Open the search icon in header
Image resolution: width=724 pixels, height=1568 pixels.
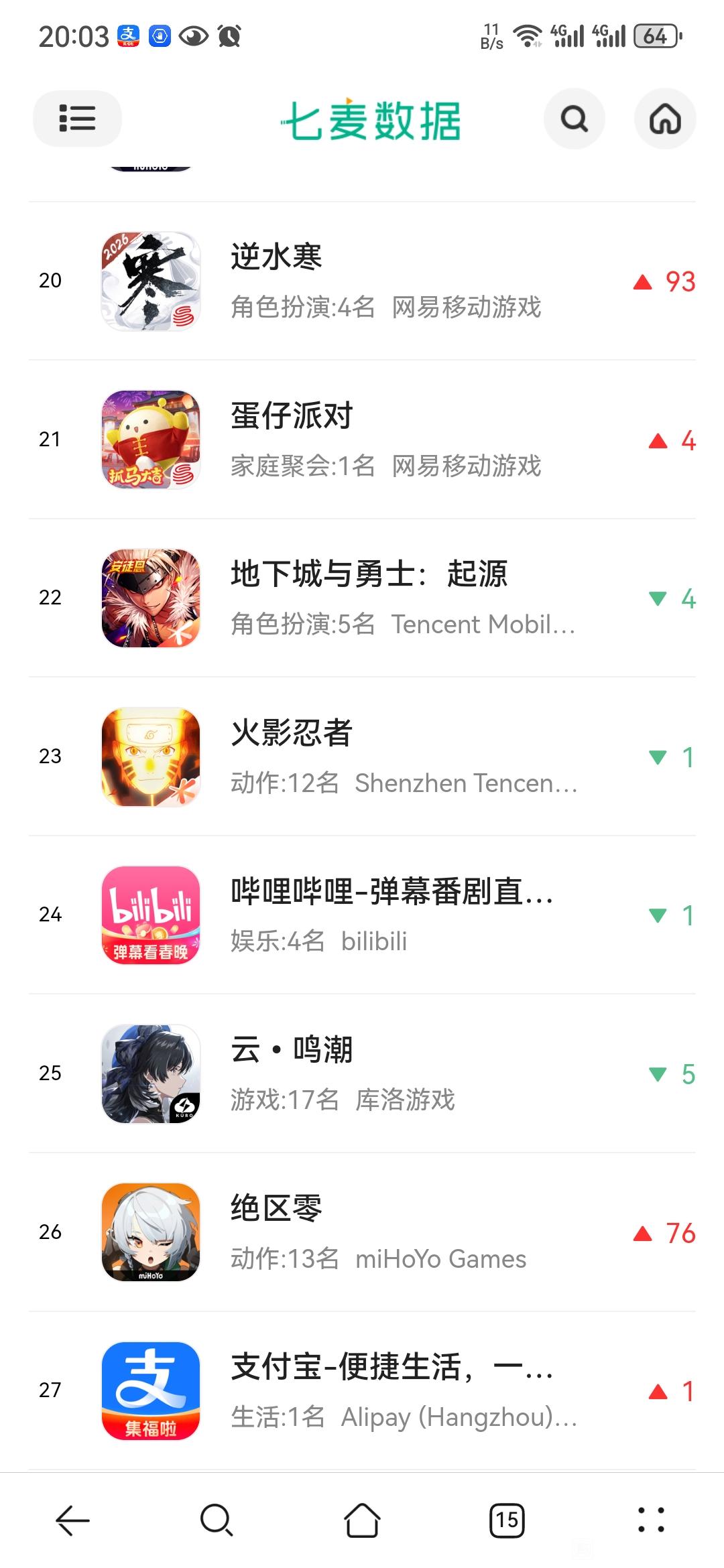pos(574,119)
